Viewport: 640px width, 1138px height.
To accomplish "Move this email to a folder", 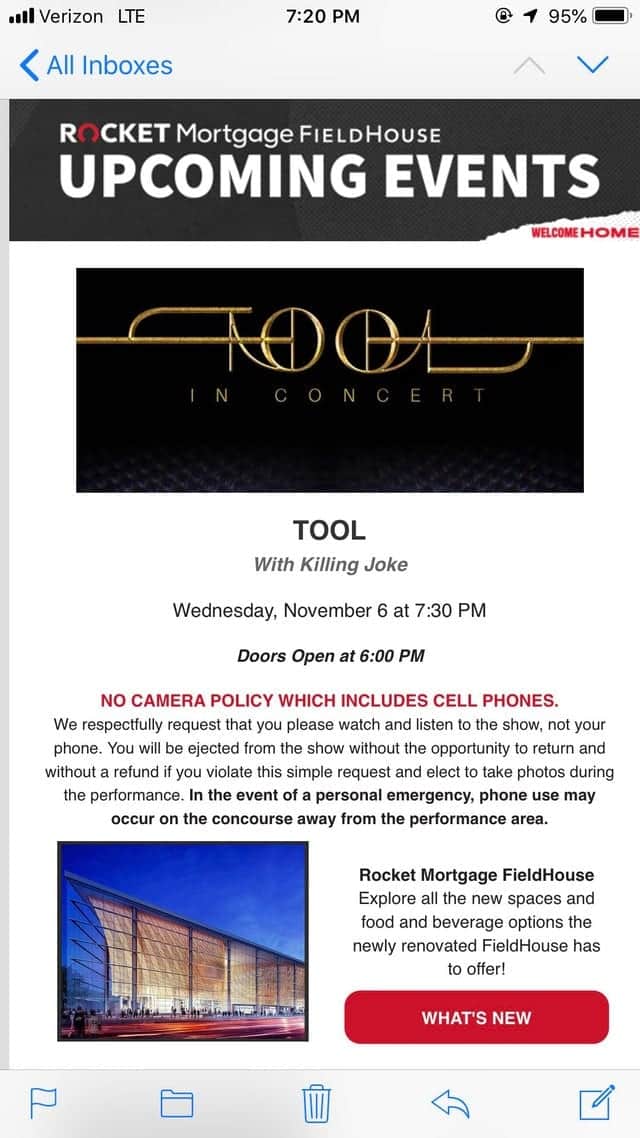I will 176,1104.
